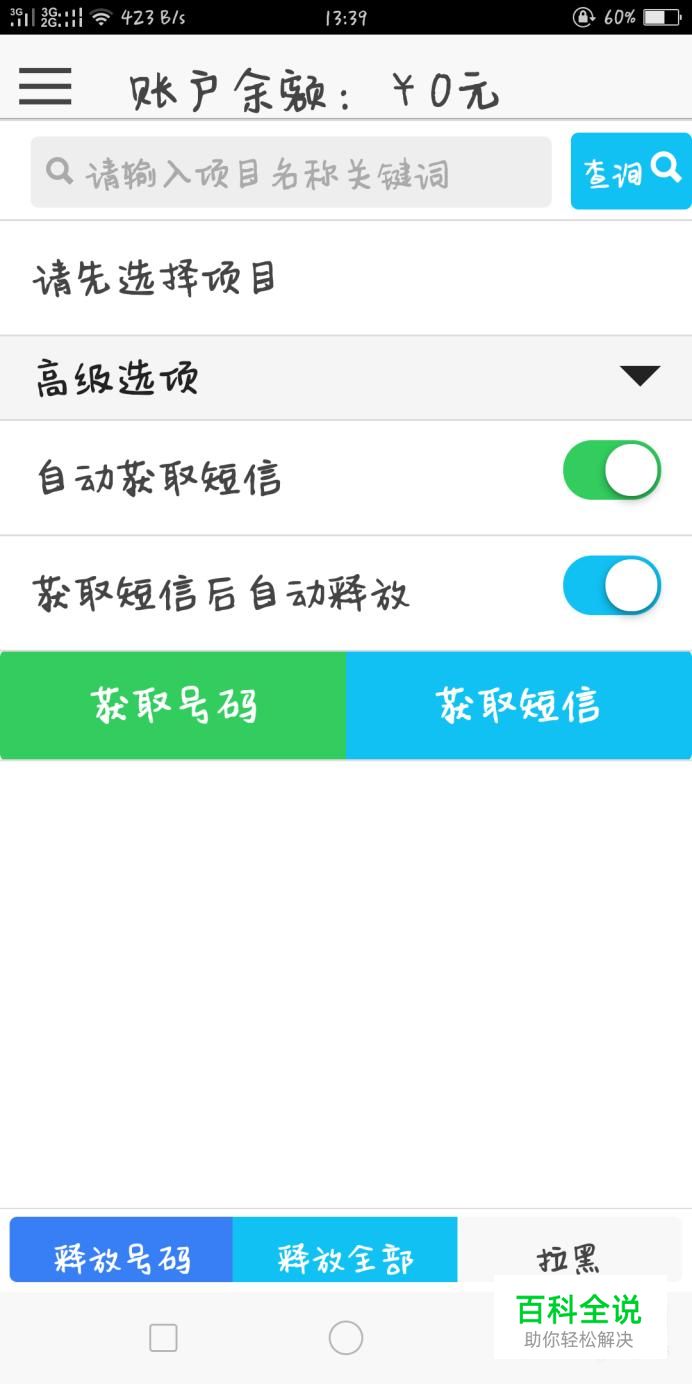Tap the 查询 search button
692x1384 pixels.
click(x=631, y=171)
